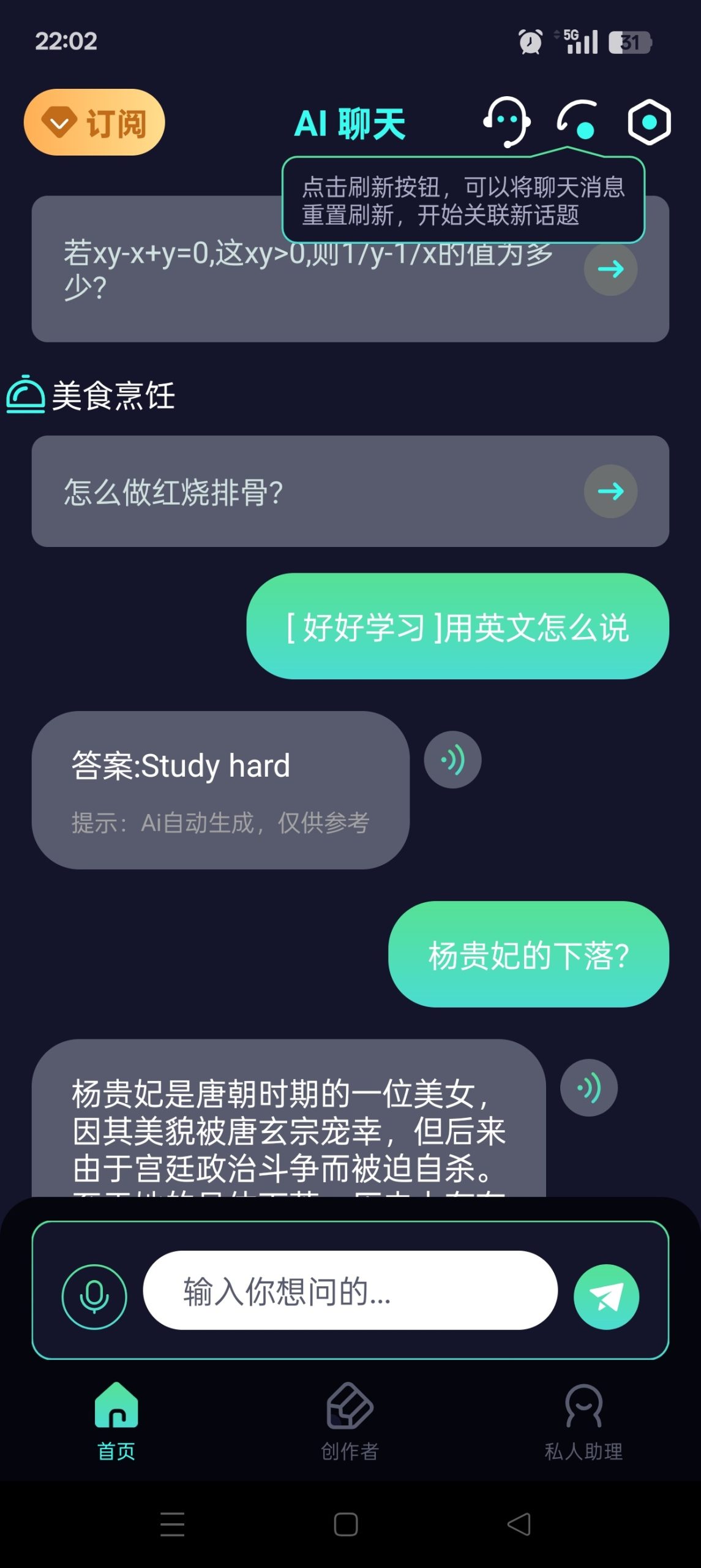Send the 红烧排骨 suggested question arrow

tap(610, 490)
